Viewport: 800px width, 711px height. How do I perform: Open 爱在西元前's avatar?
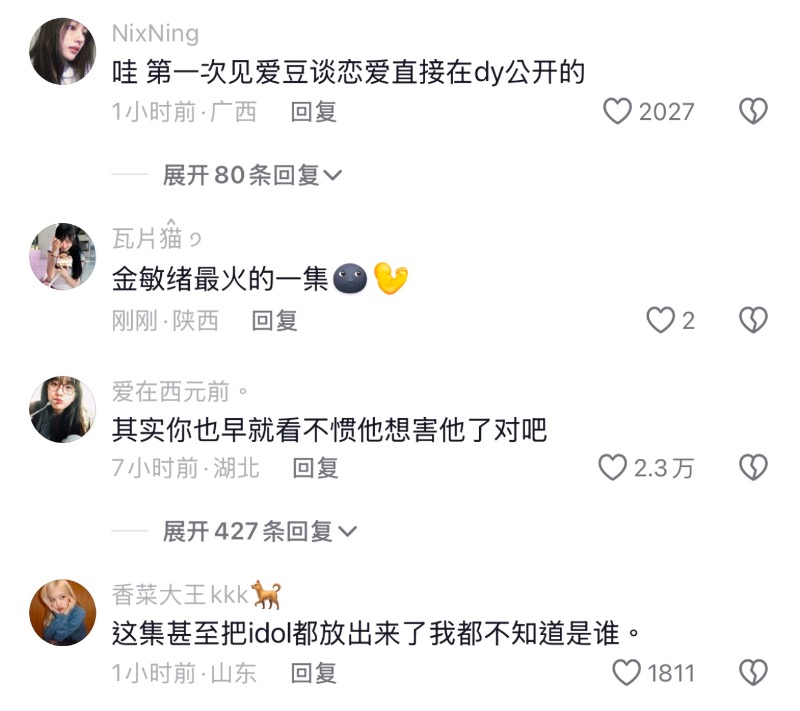point(63,410)
